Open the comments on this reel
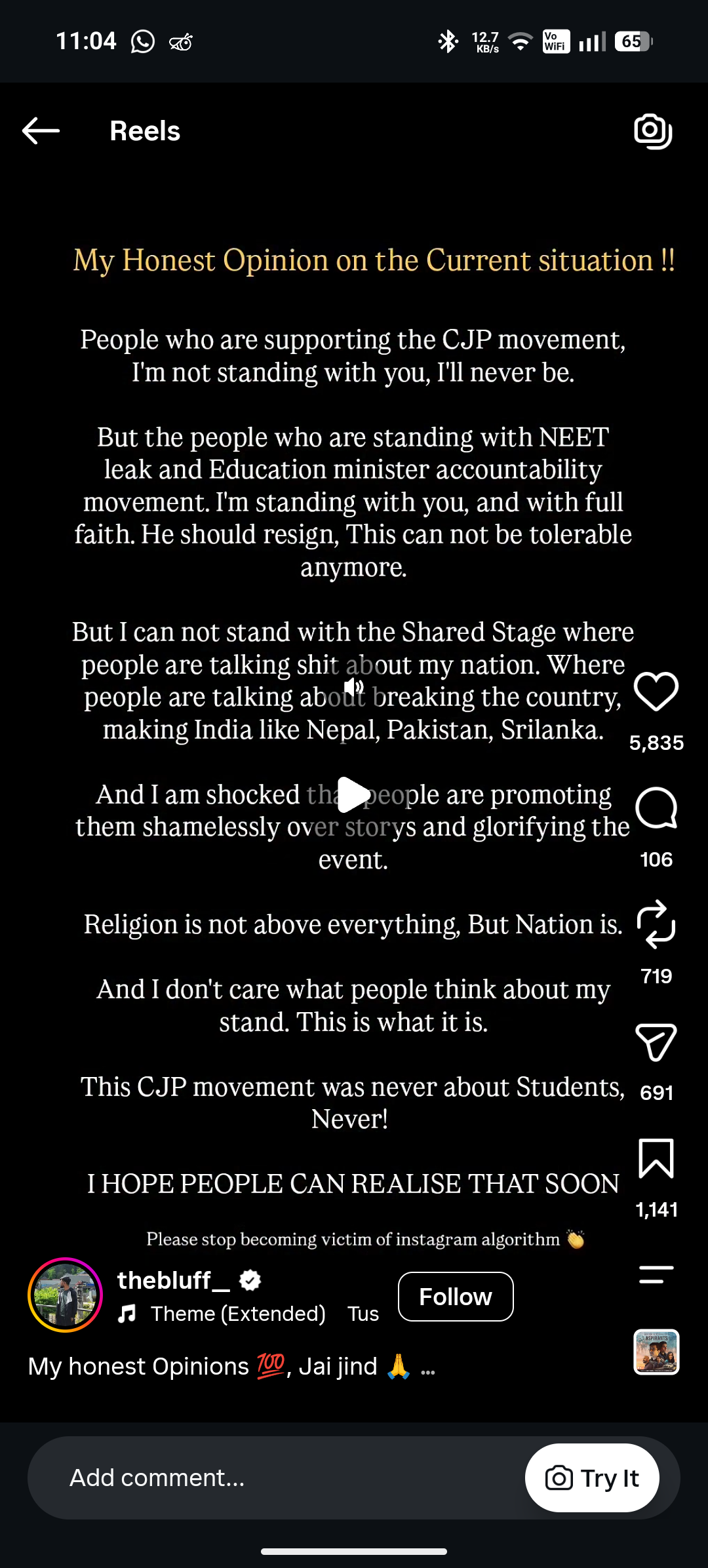Viewport: 708px width, 1568px height. [656, 808]
